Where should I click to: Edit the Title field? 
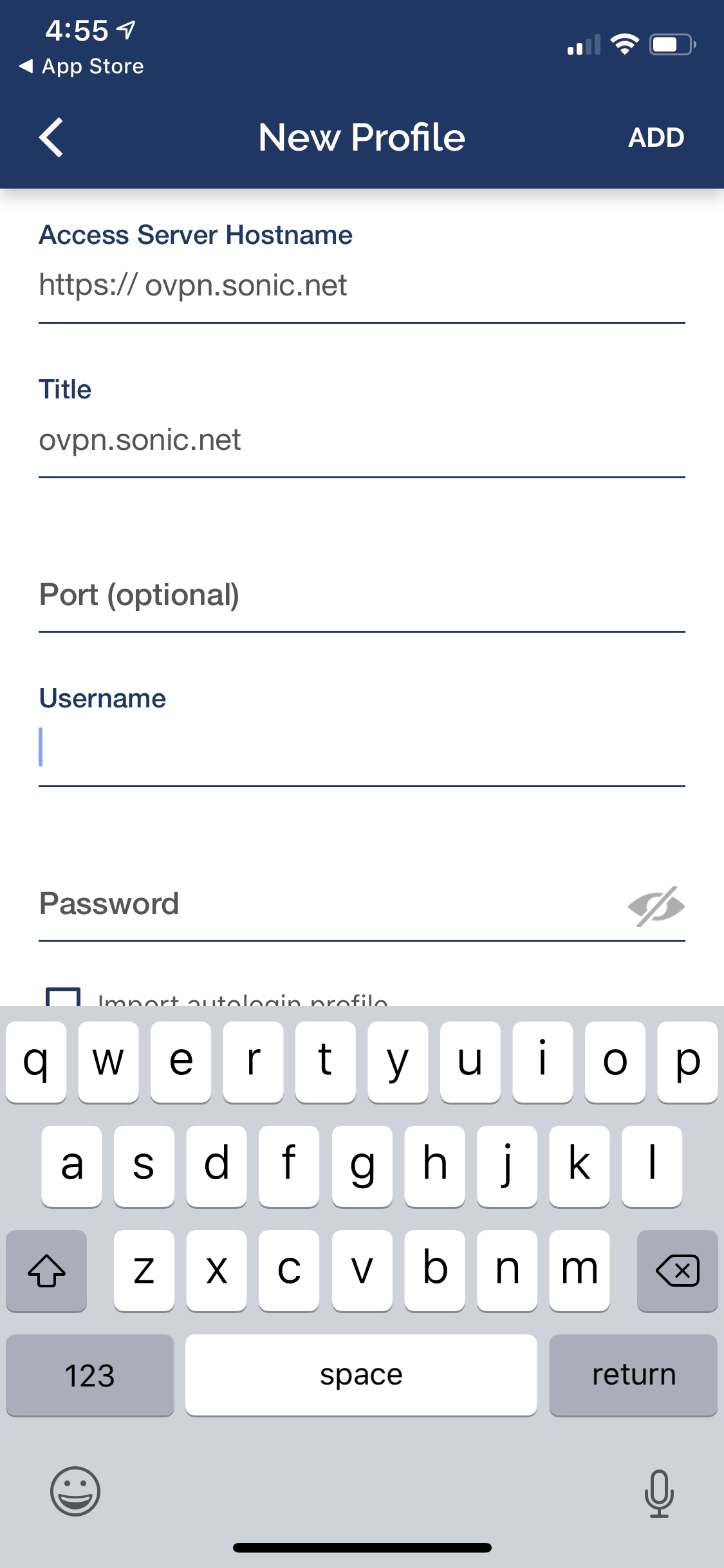tap(362, 440)
